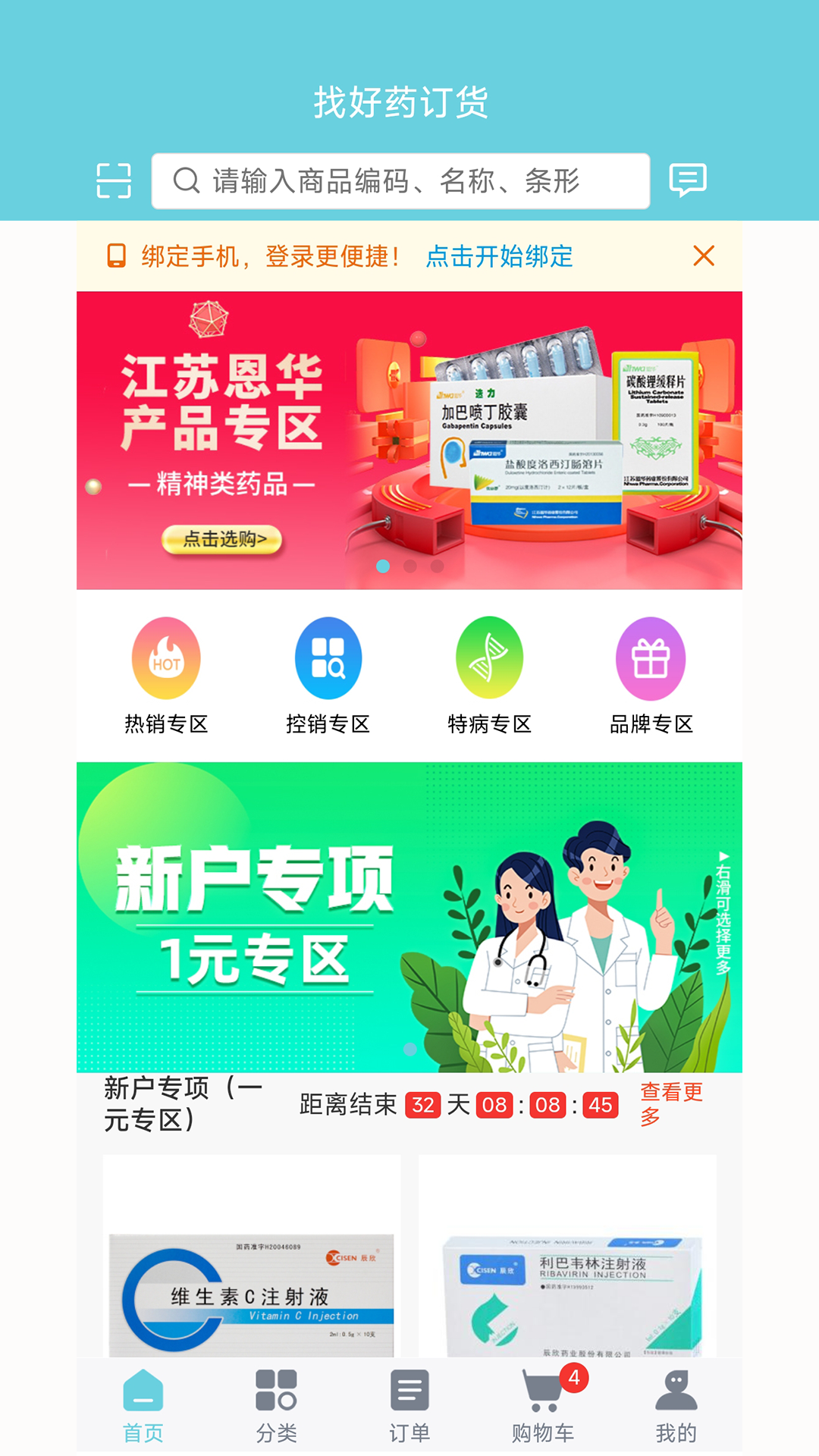The image size is (819, 1456).
Task: Tap 点击开始绑定 to bind phone
Action: 499,256
